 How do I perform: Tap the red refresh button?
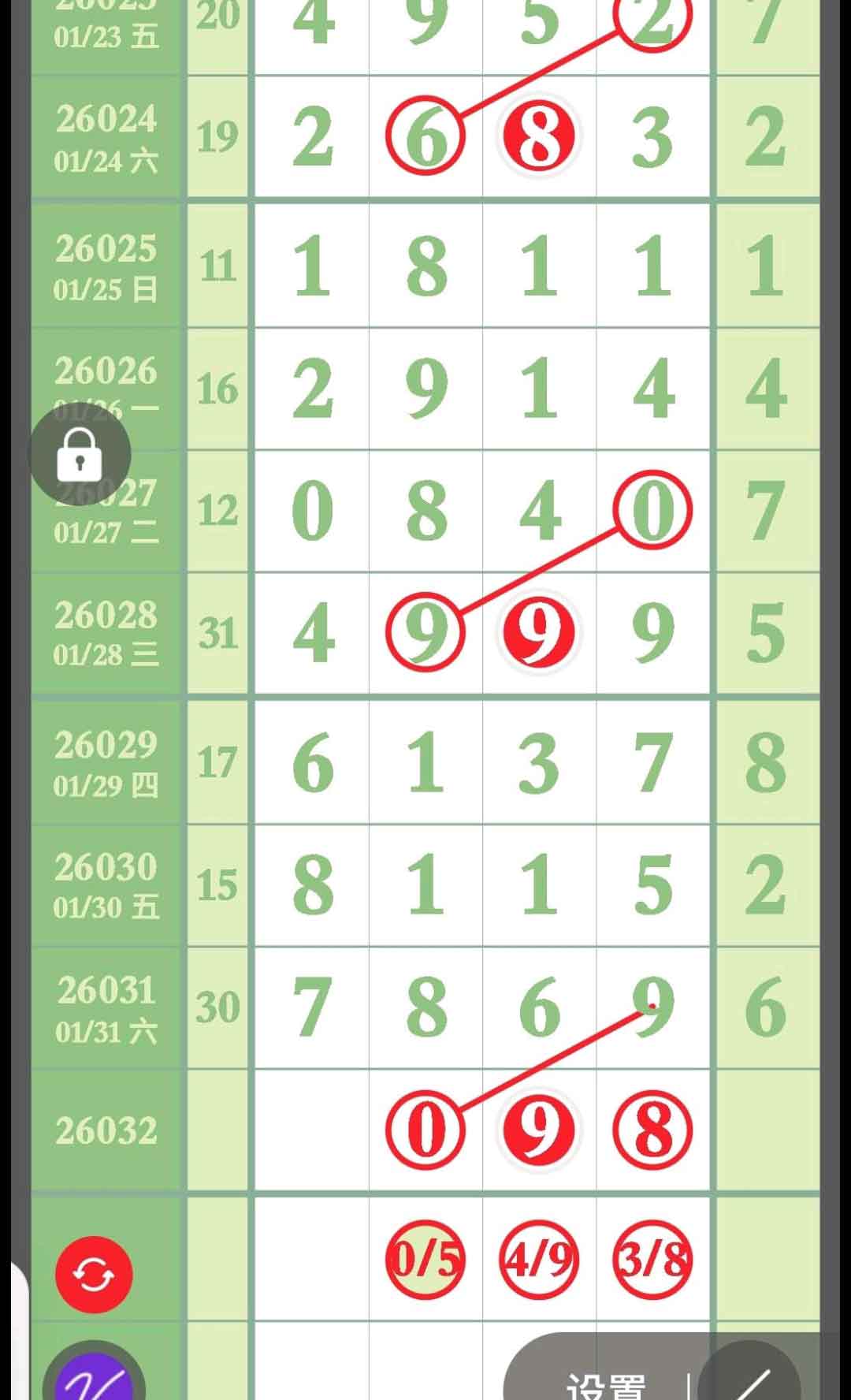[x=94, y=1274]
